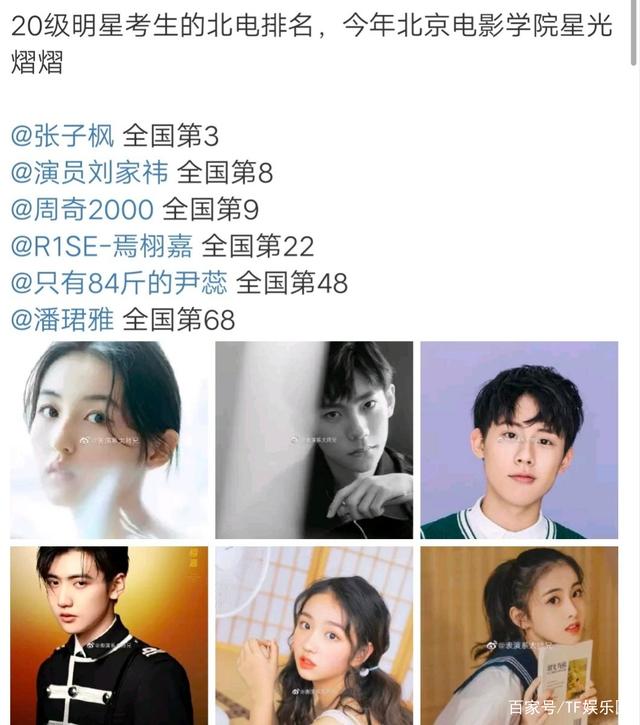Viewport: 640px width, 725px height.
Task: View the photo of the girl with pigtails
Action: (x=314, y=635)
